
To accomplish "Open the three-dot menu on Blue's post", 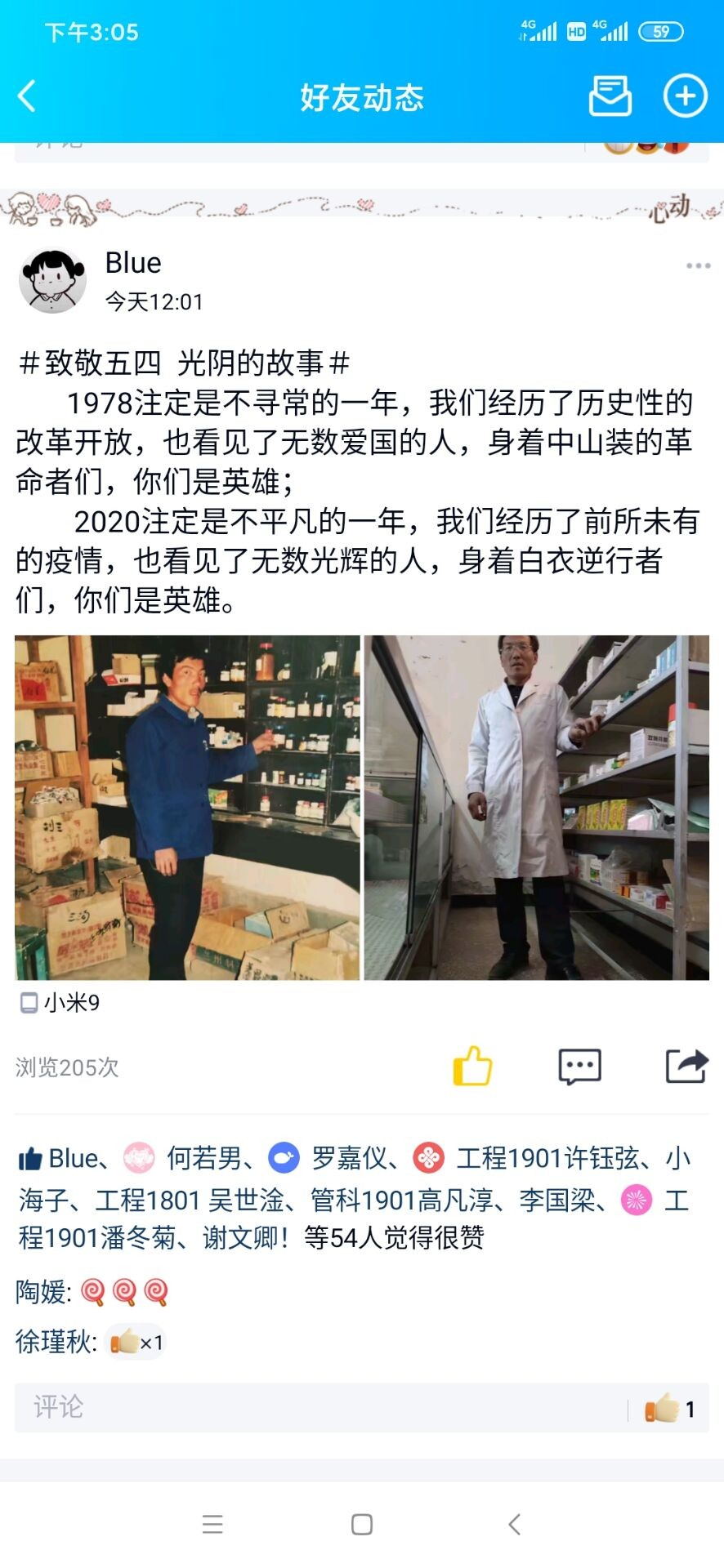I will (698, 265).
